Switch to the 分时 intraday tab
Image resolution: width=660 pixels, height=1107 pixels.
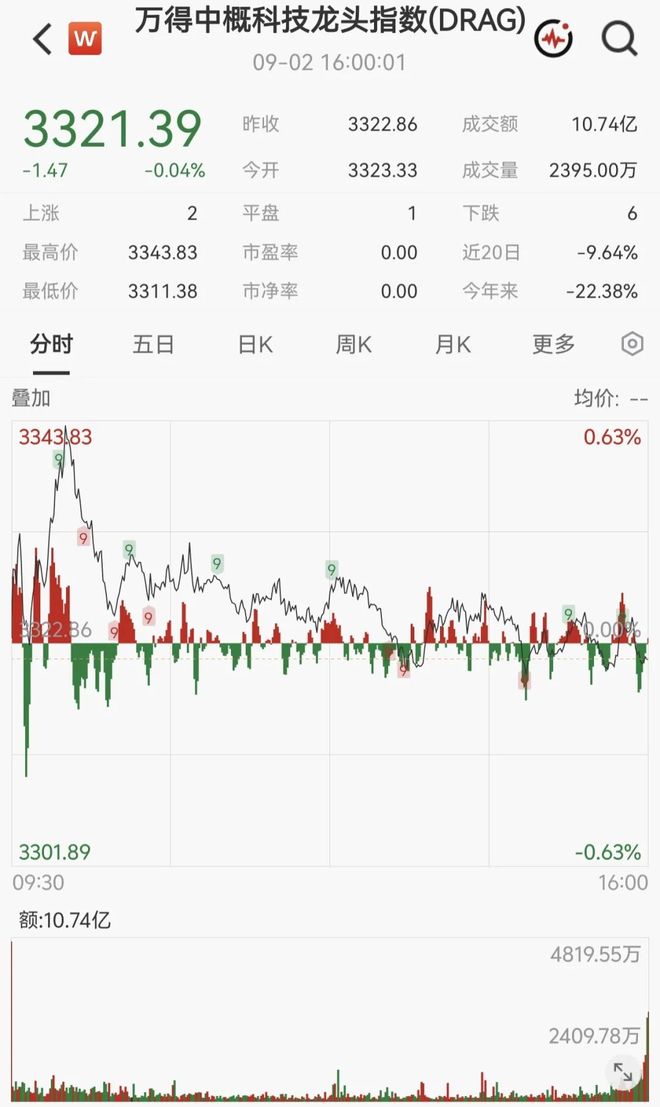pos(51,345)
